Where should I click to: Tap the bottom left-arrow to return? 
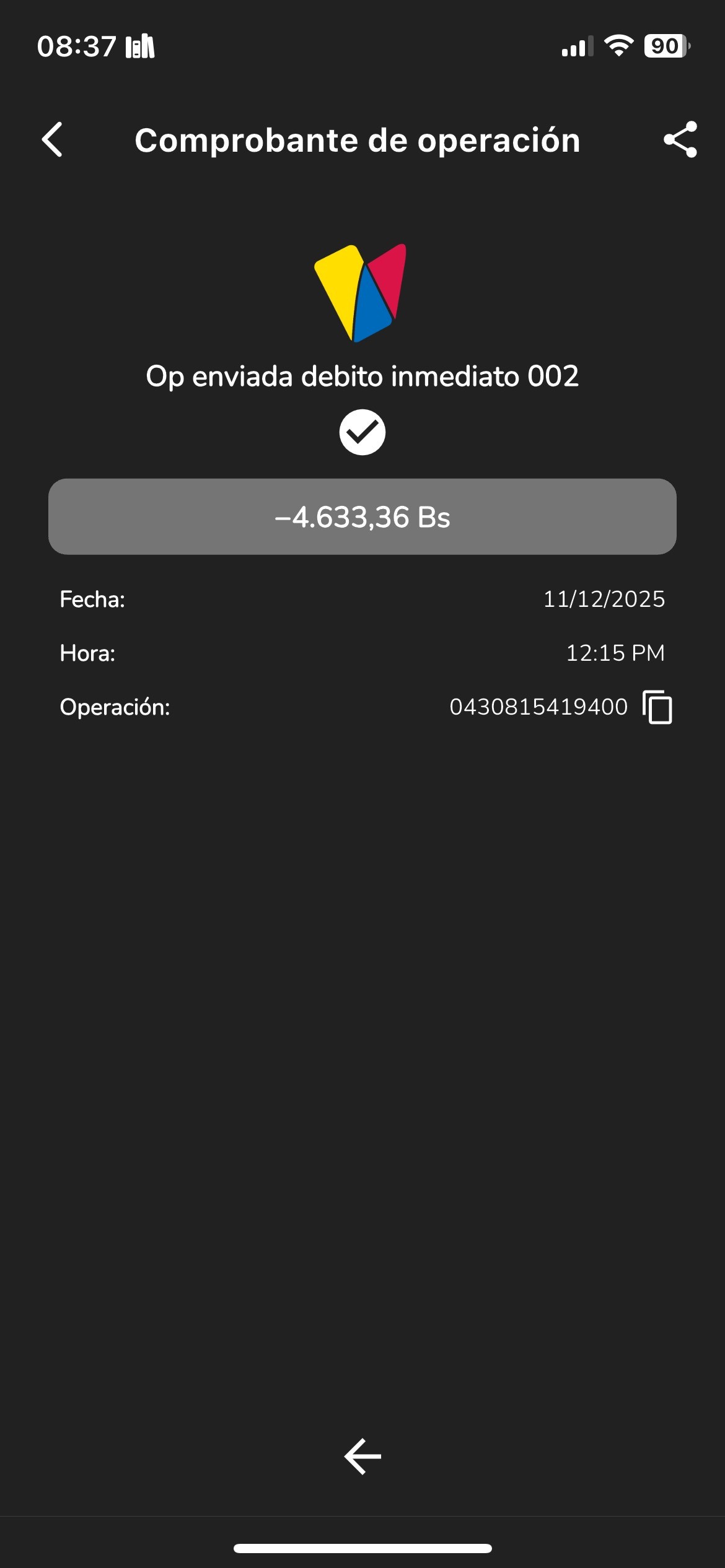(362, 1456)
